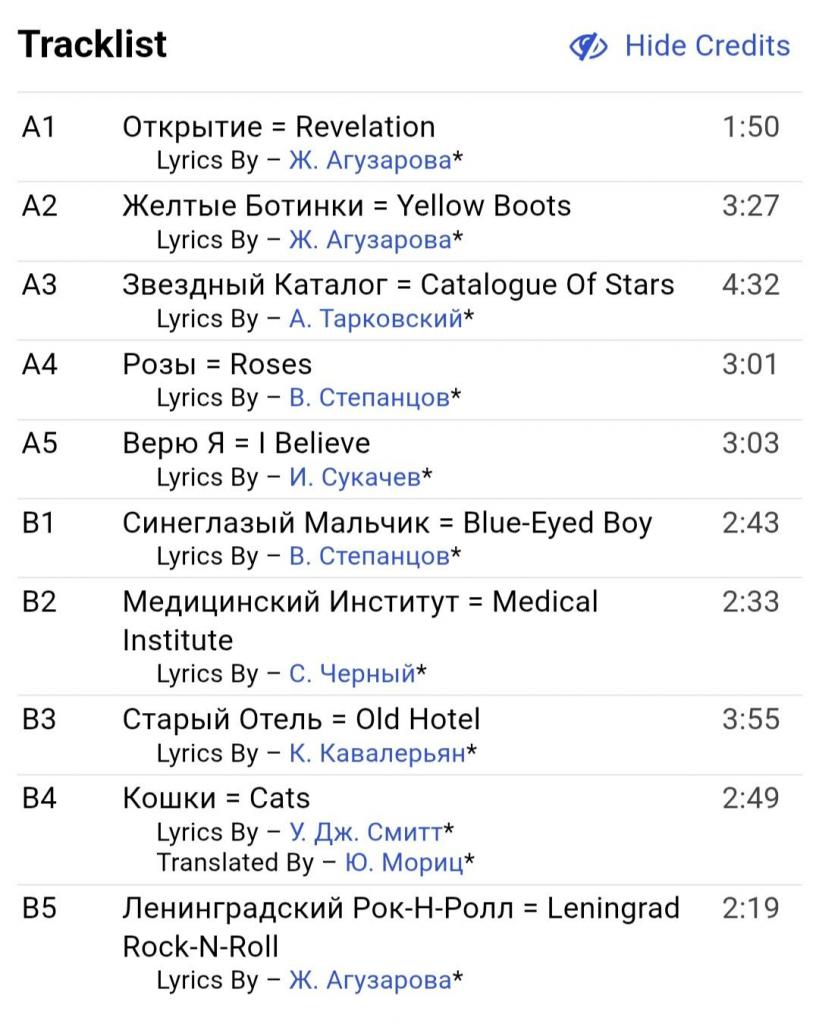819x1024 pixels.
Task: Open Ж. Агузарова link under Ленинградский Рок-Н-Ролл
Action: coord(369,980)
